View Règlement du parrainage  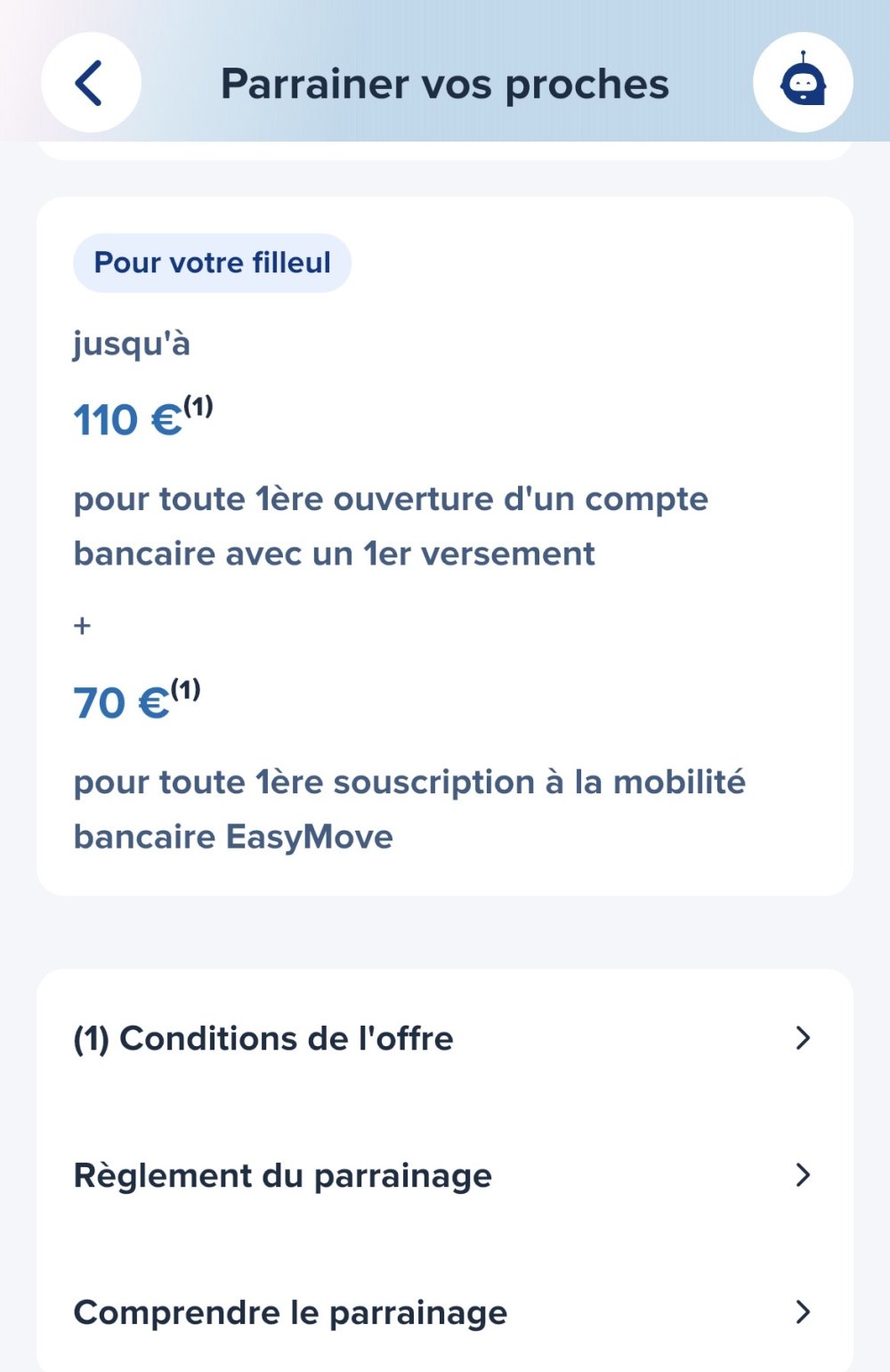[443, 1175]
